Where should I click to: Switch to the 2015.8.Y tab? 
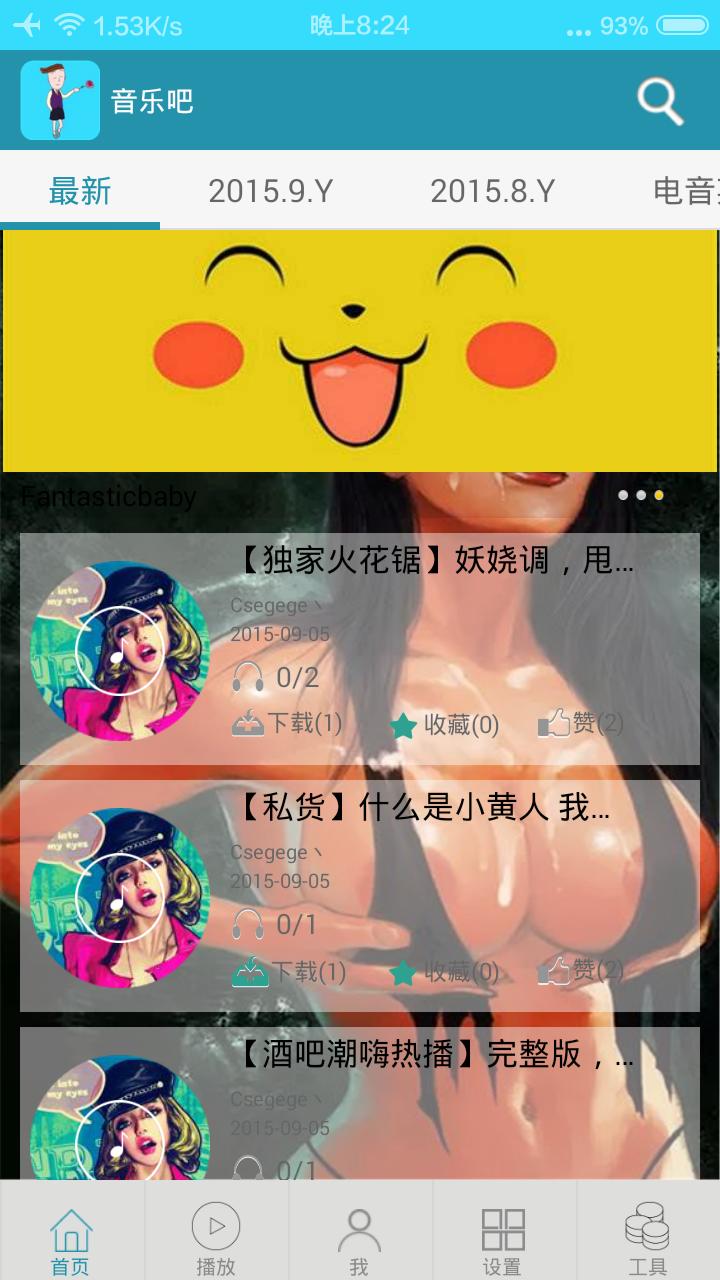tap(492, 190)
